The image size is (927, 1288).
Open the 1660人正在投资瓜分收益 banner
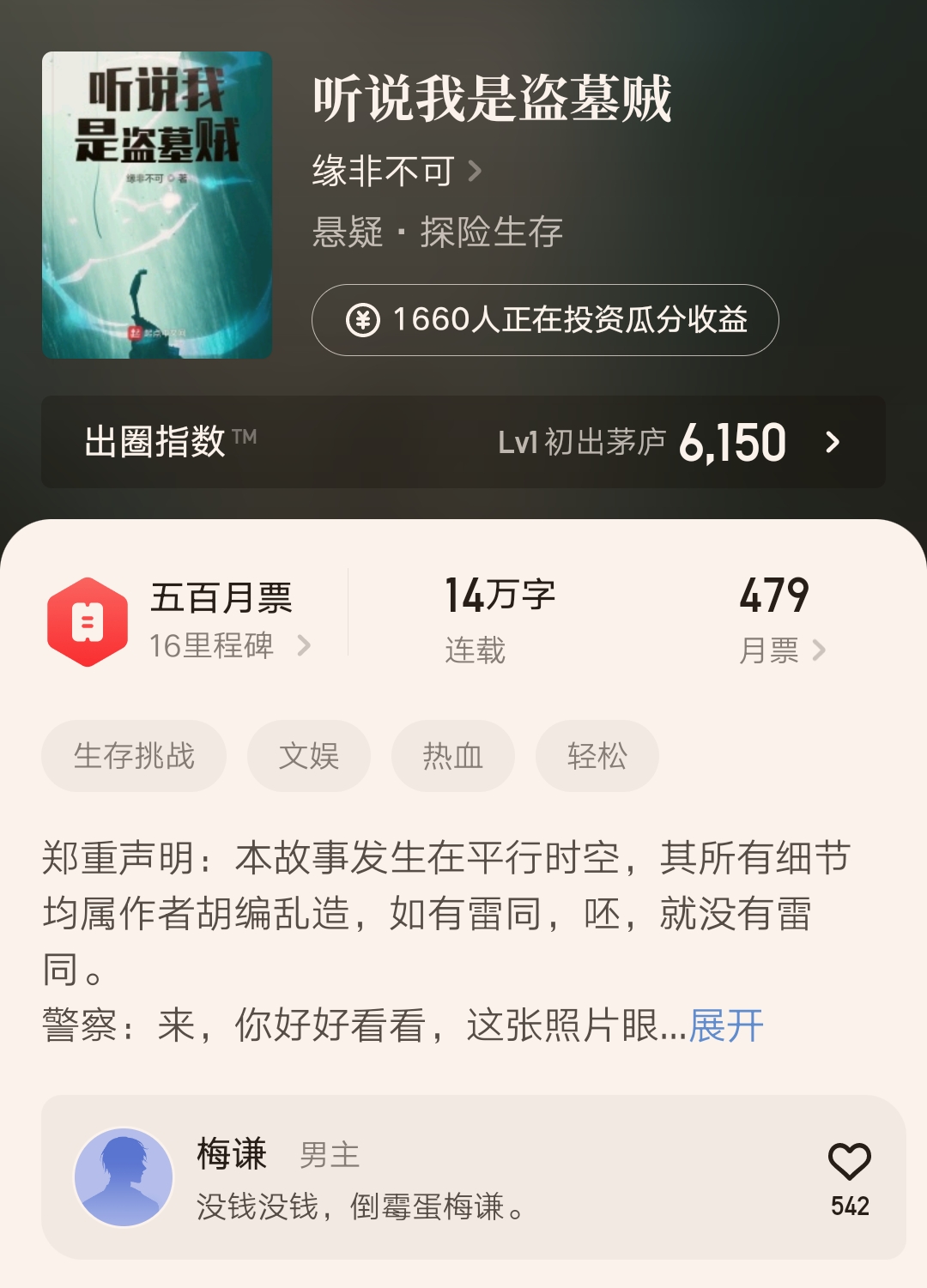click(547, 323)
